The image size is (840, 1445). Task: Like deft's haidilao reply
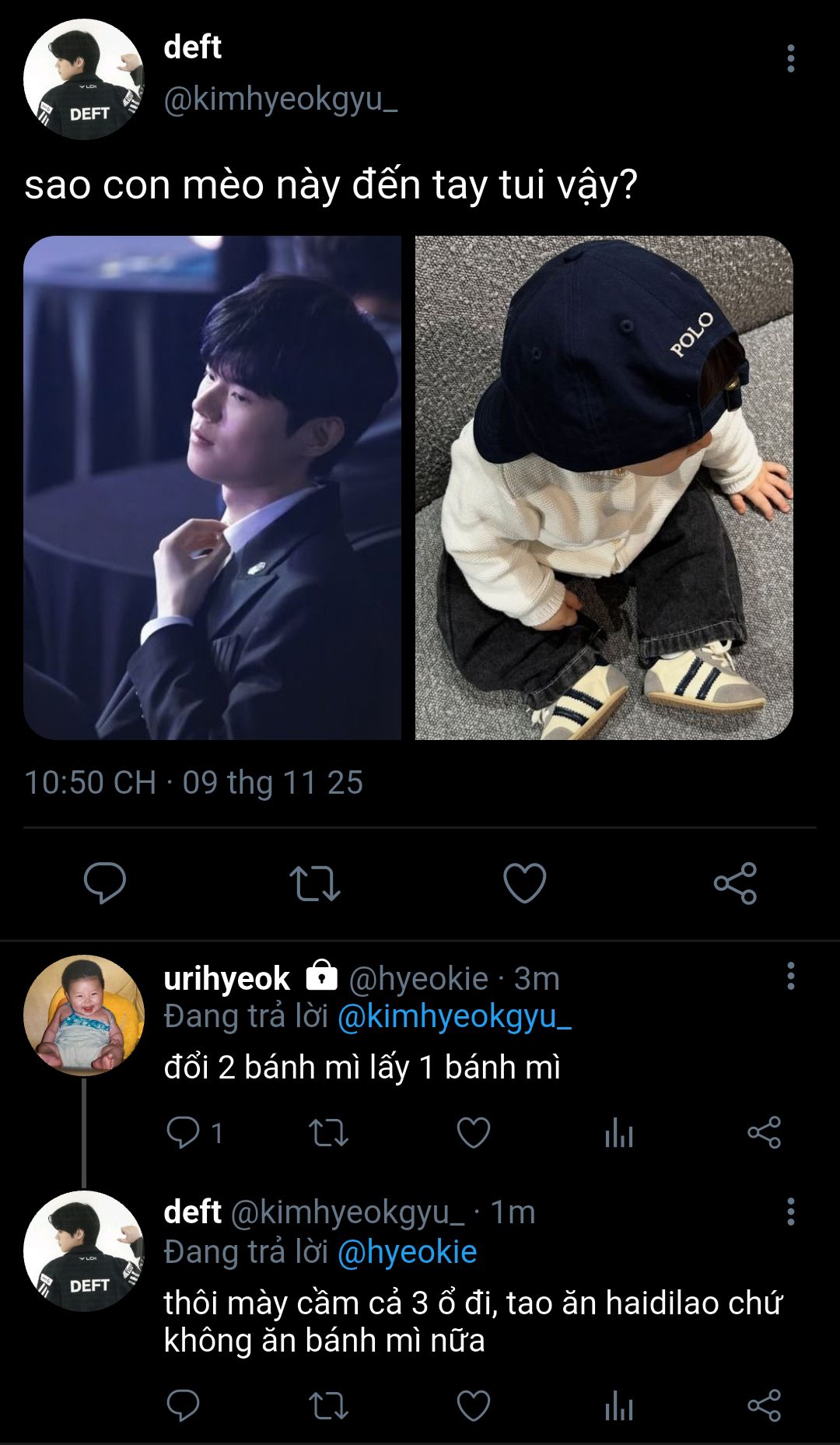473,1406
